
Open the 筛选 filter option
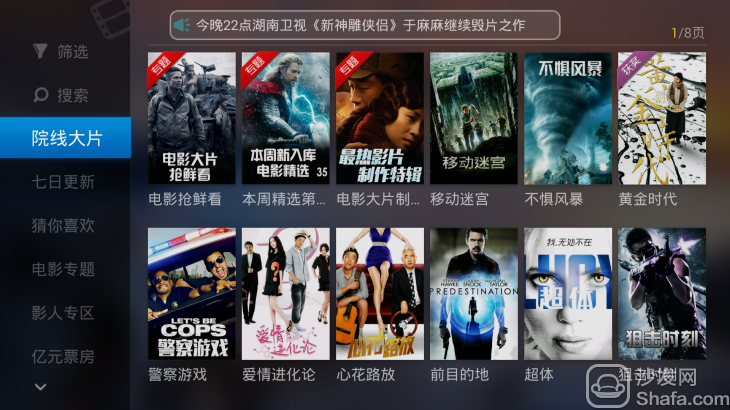click(x=62, y=51)
